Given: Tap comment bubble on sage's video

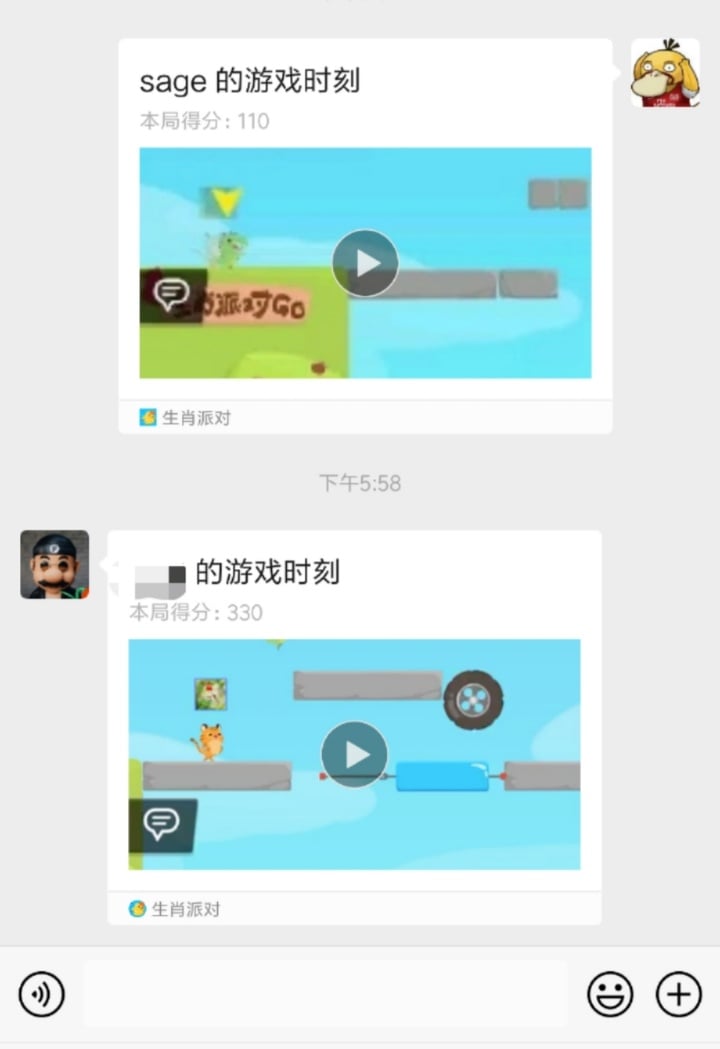Looking at the screenshot, I should [172, 294].
